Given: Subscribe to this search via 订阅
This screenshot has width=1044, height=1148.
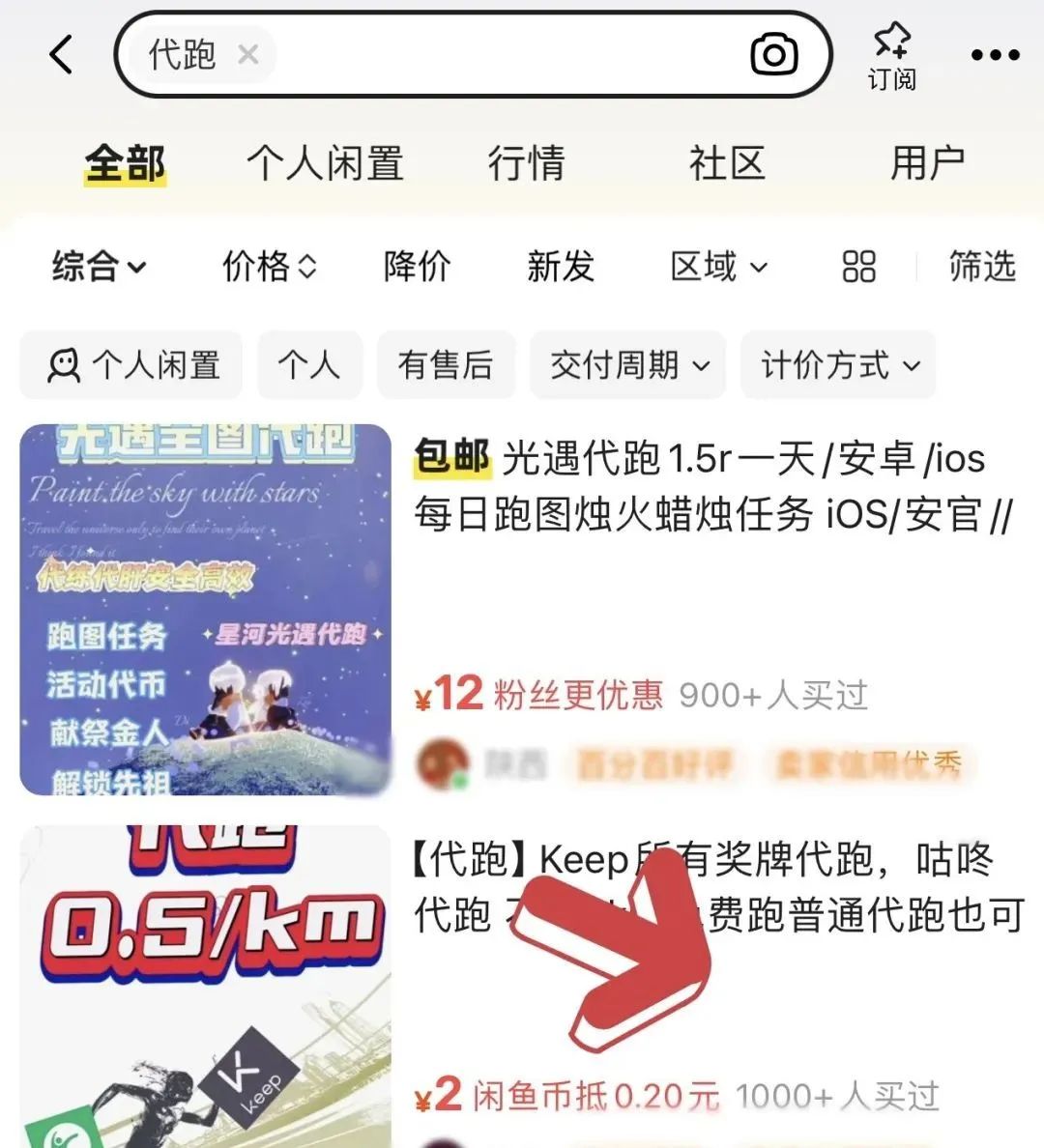Looking at the screenshot, I should [891, 58].
